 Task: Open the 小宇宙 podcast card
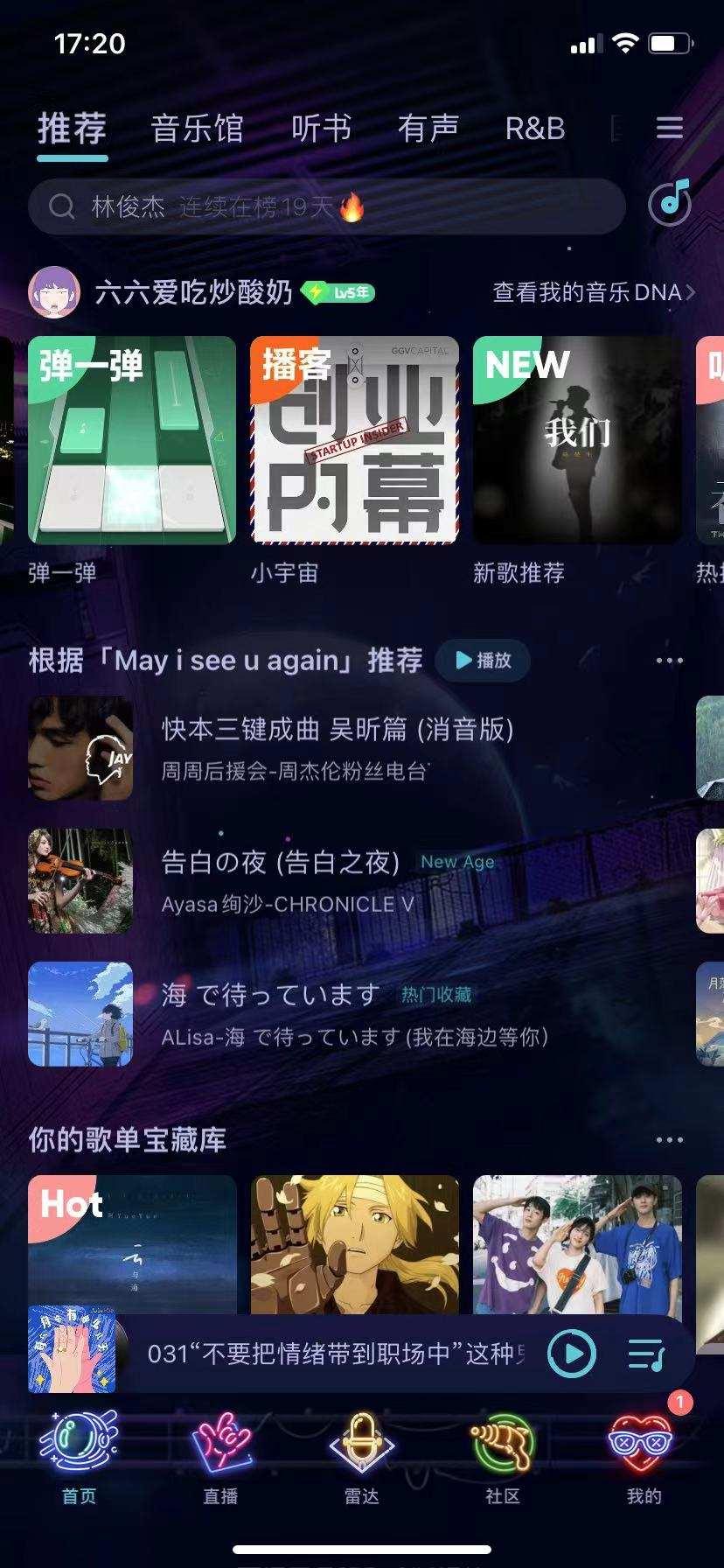pyautogui.click(x=354, y=440)
